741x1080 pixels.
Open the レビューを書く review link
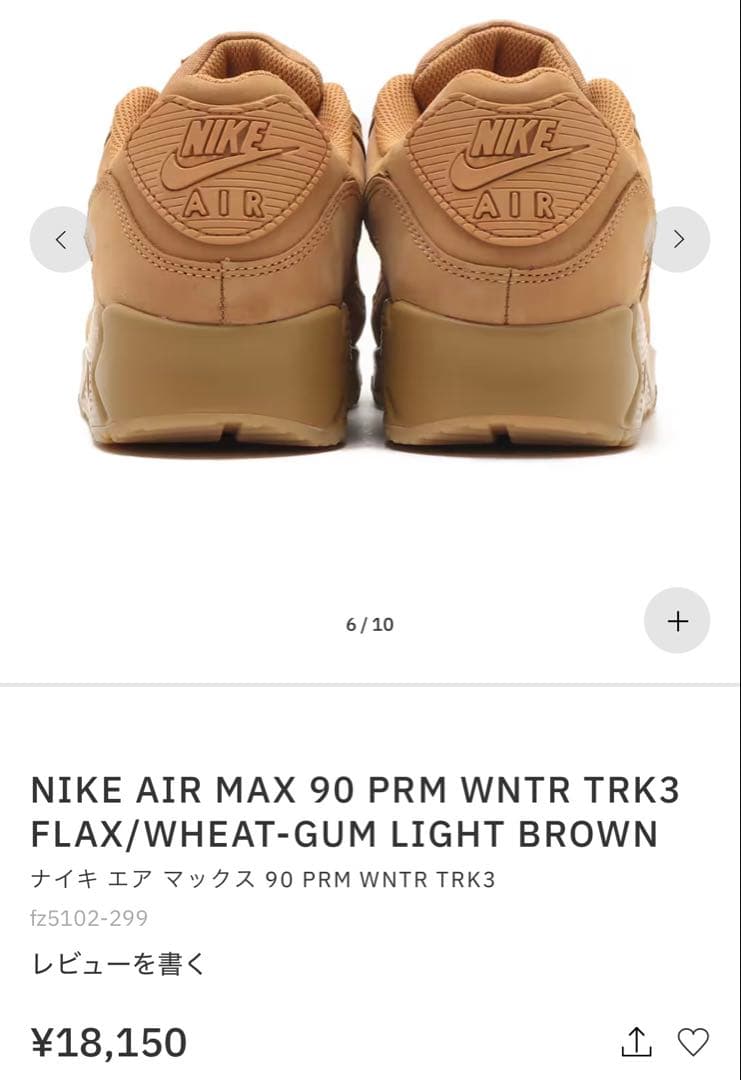pos(119,964)
